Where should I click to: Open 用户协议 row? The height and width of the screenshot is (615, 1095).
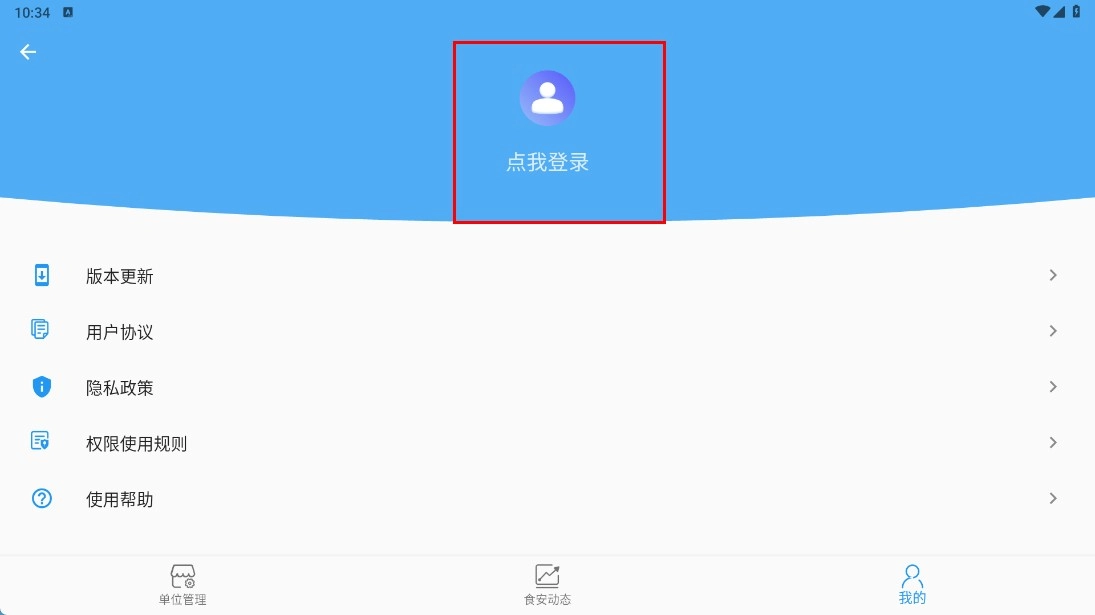point(548,332)
